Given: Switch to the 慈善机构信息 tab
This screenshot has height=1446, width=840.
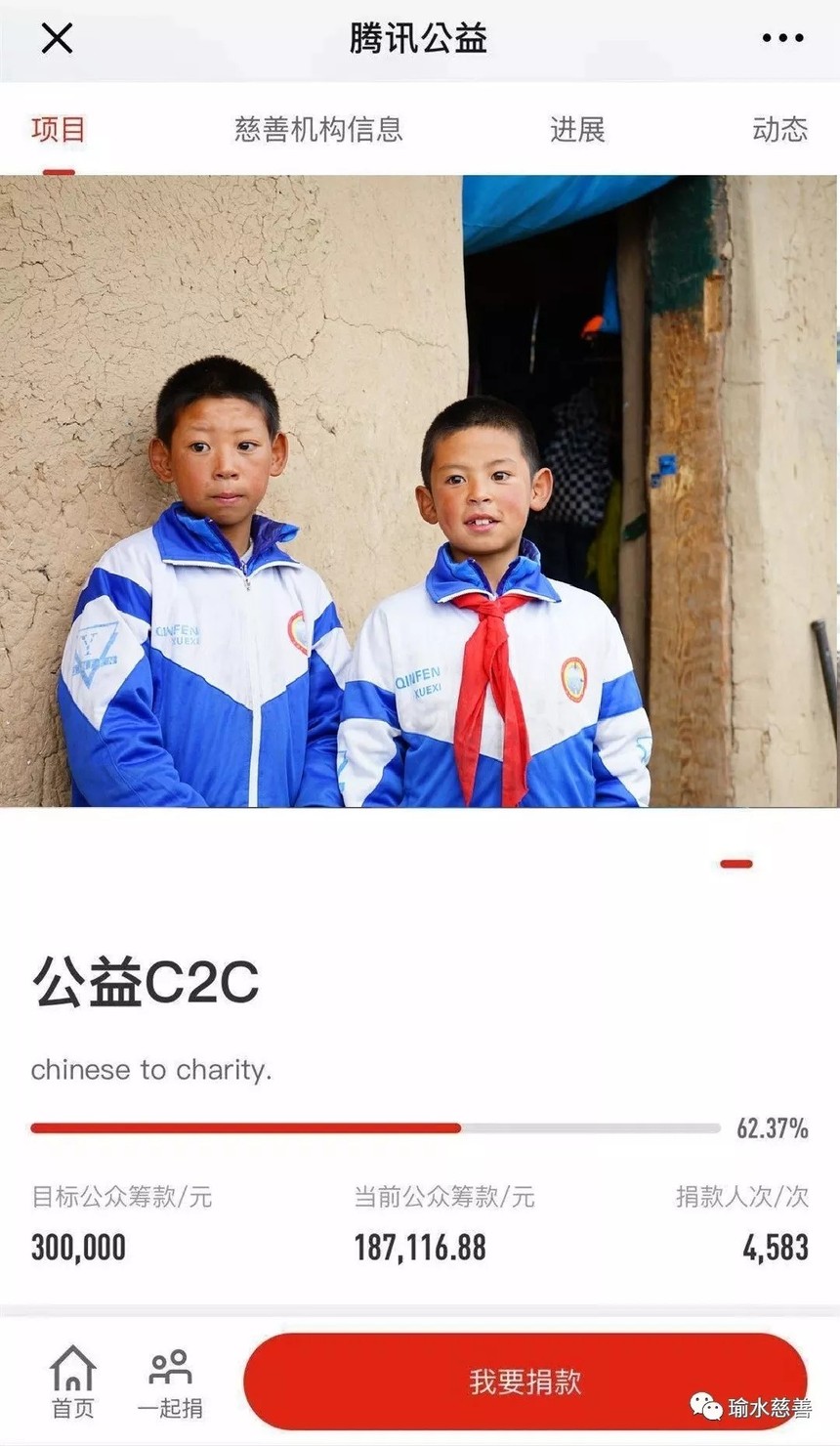Looking at the screenshot, I should coord(318,130).
